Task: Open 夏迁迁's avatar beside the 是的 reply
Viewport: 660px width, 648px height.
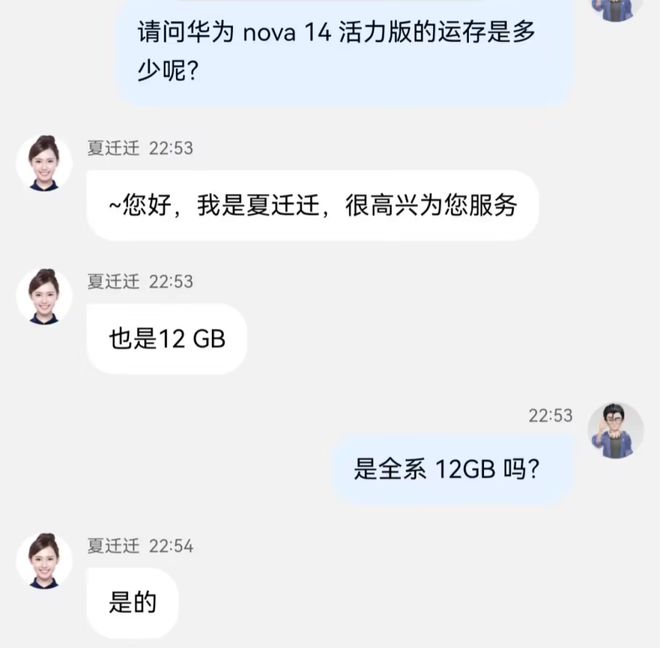Action: point(44,560)
